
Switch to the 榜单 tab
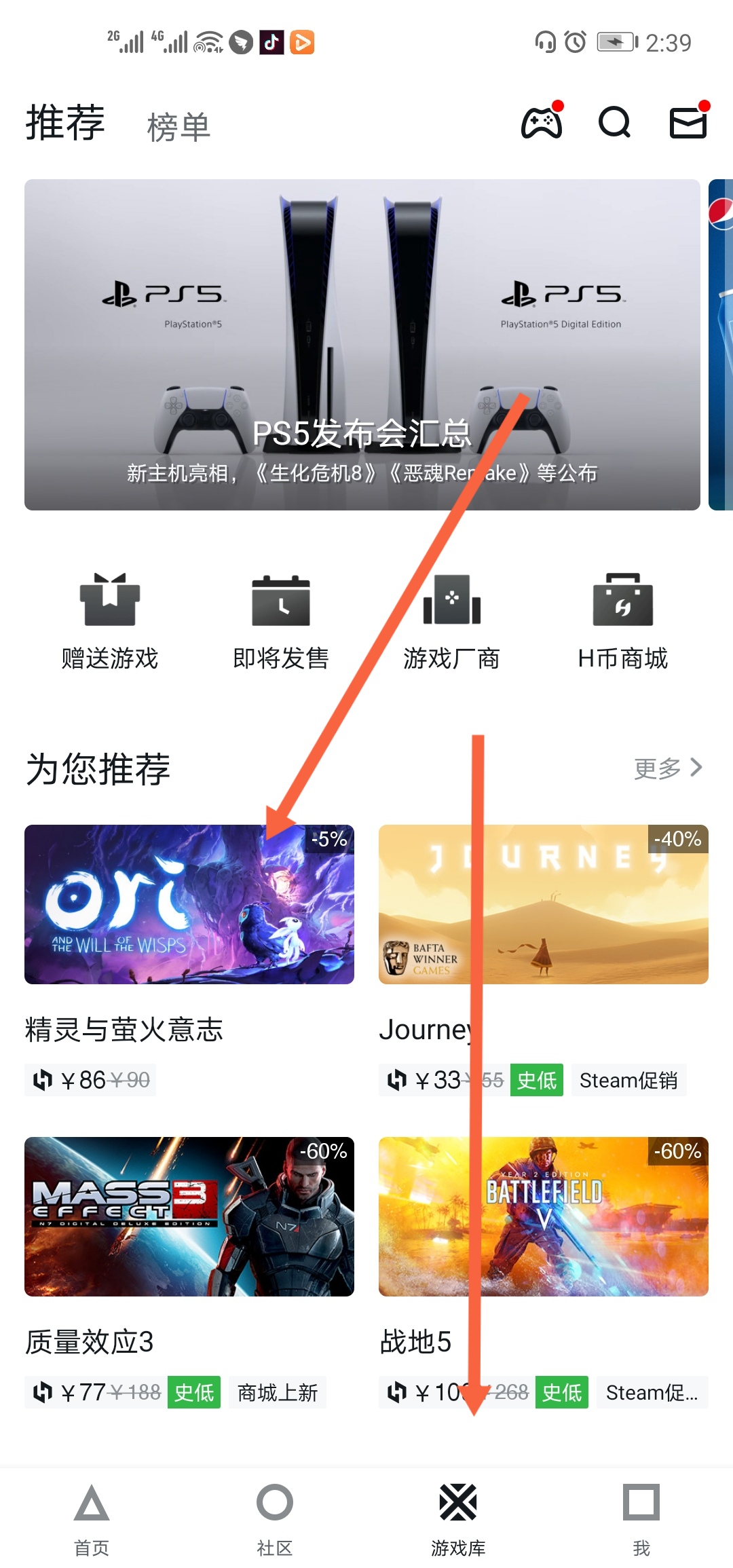[x=178, y=127]
